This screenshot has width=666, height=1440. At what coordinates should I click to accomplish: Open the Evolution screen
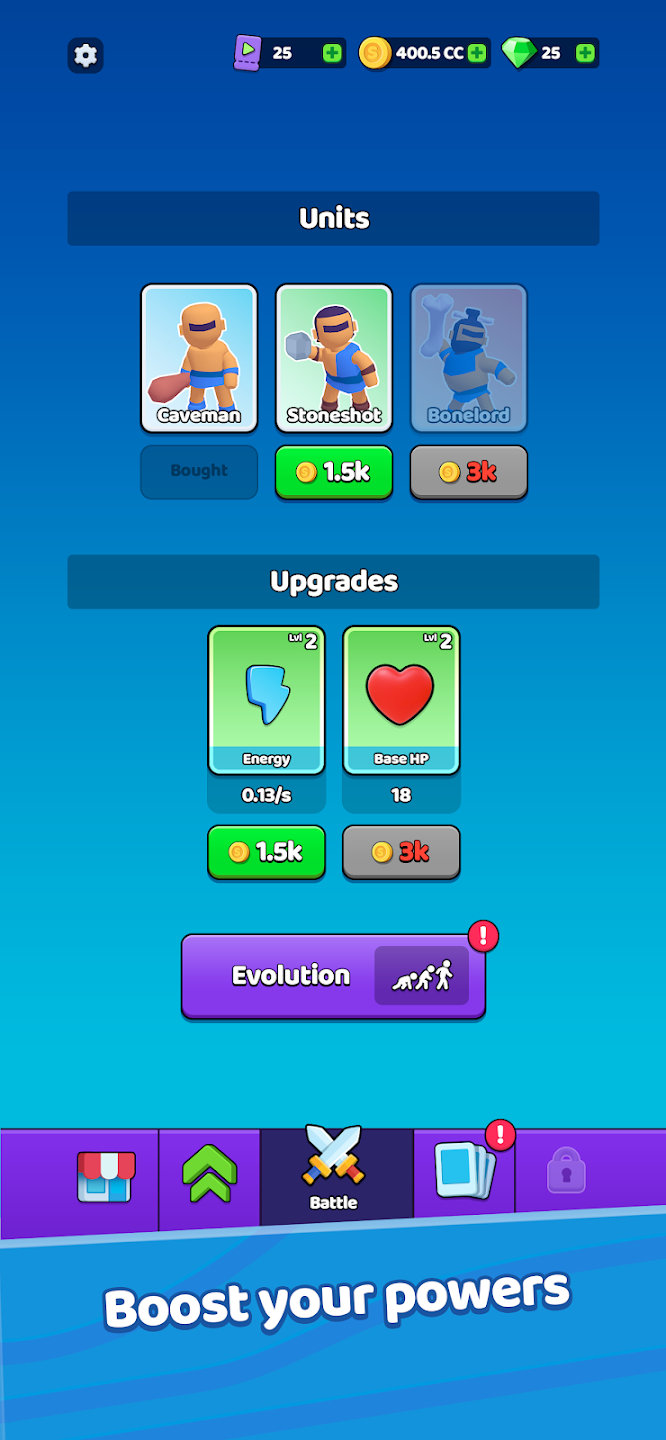pos(333,976)
